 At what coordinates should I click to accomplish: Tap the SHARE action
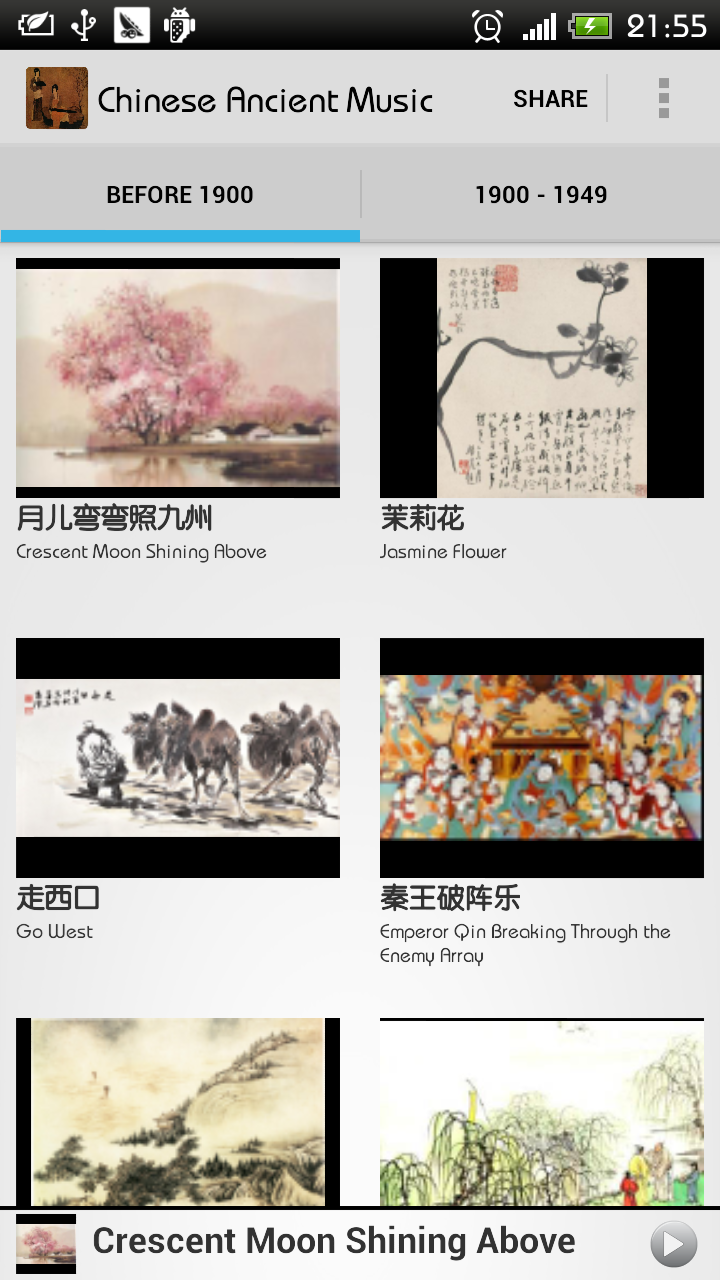point(550,99)
